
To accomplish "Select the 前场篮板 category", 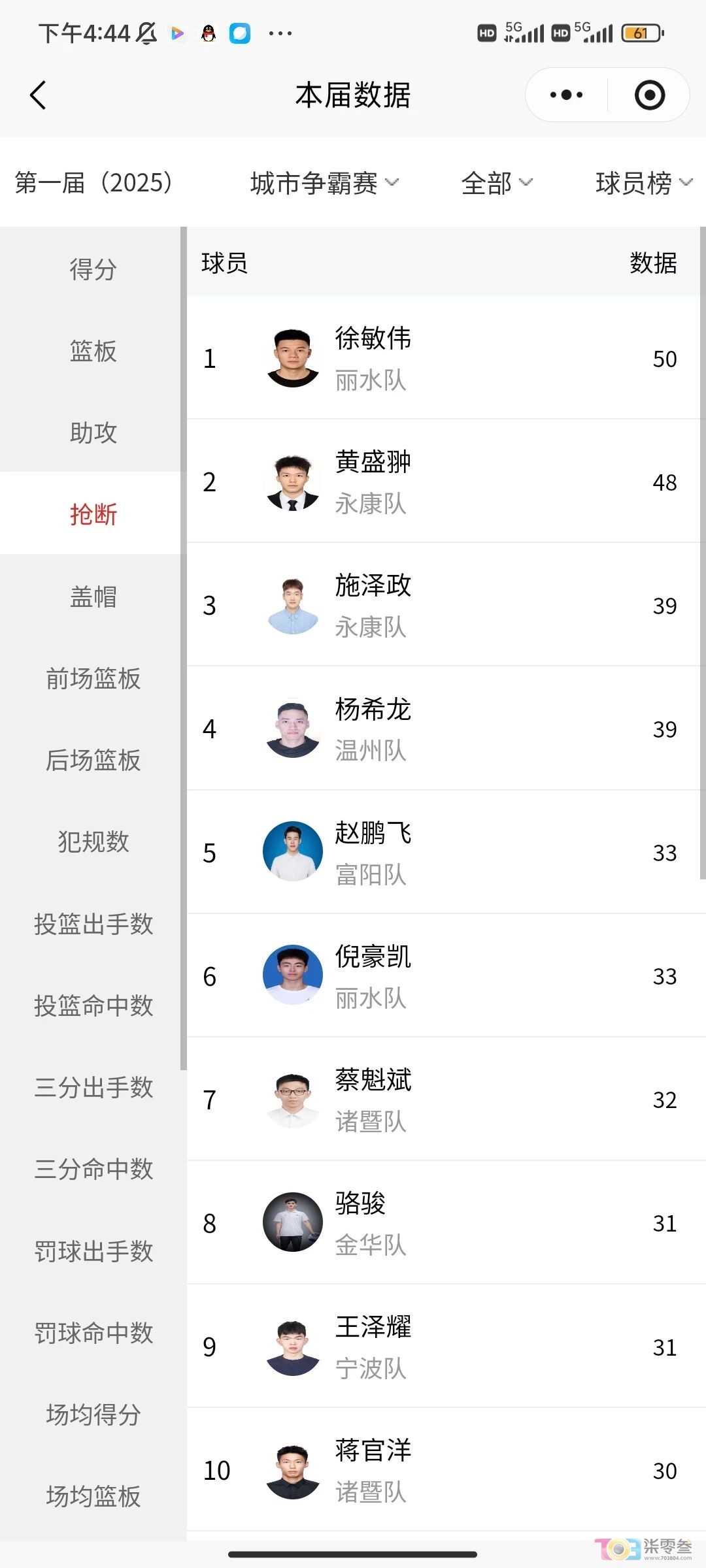I will [x=93, y=678].
